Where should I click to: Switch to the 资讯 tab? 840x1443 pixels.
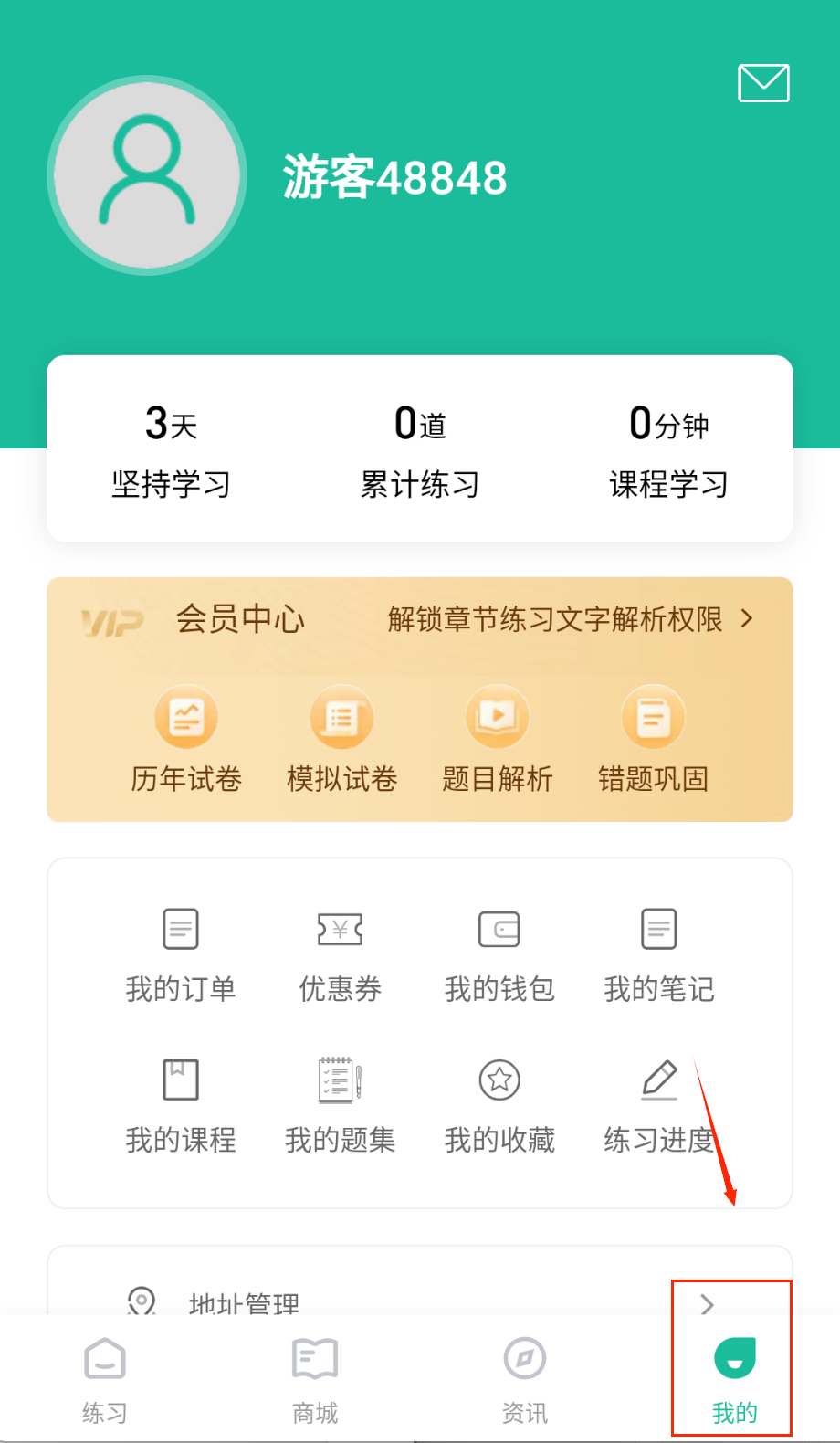525,1381
